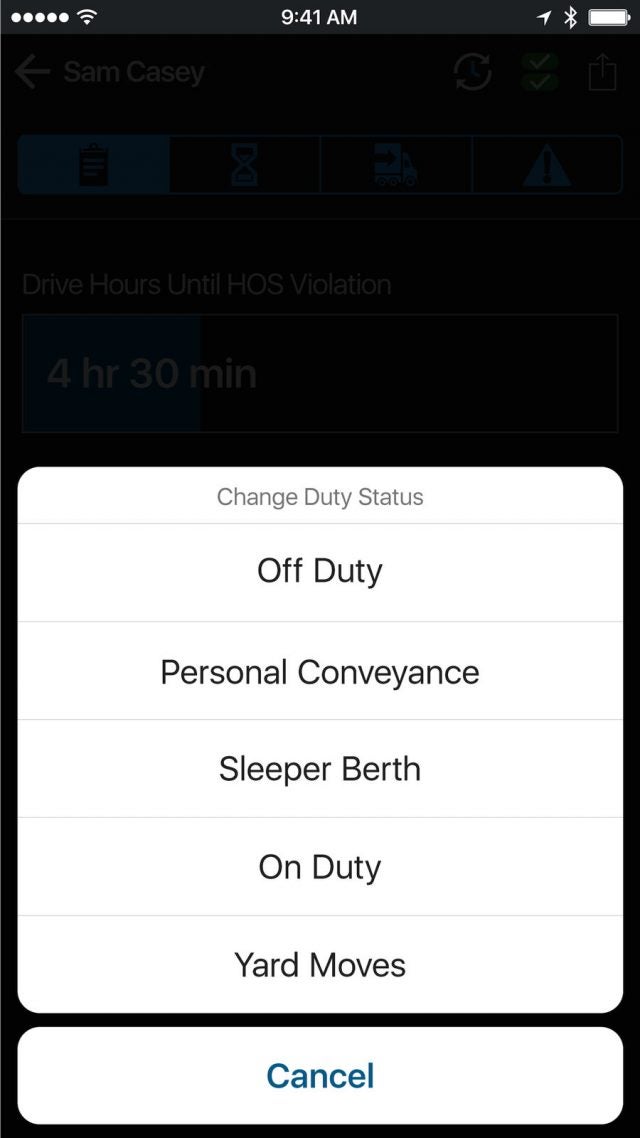The height and width of the screenshot is (1138, 640).
Task: Select the Sleeper Berth option
Action: (x=320, y=769)
